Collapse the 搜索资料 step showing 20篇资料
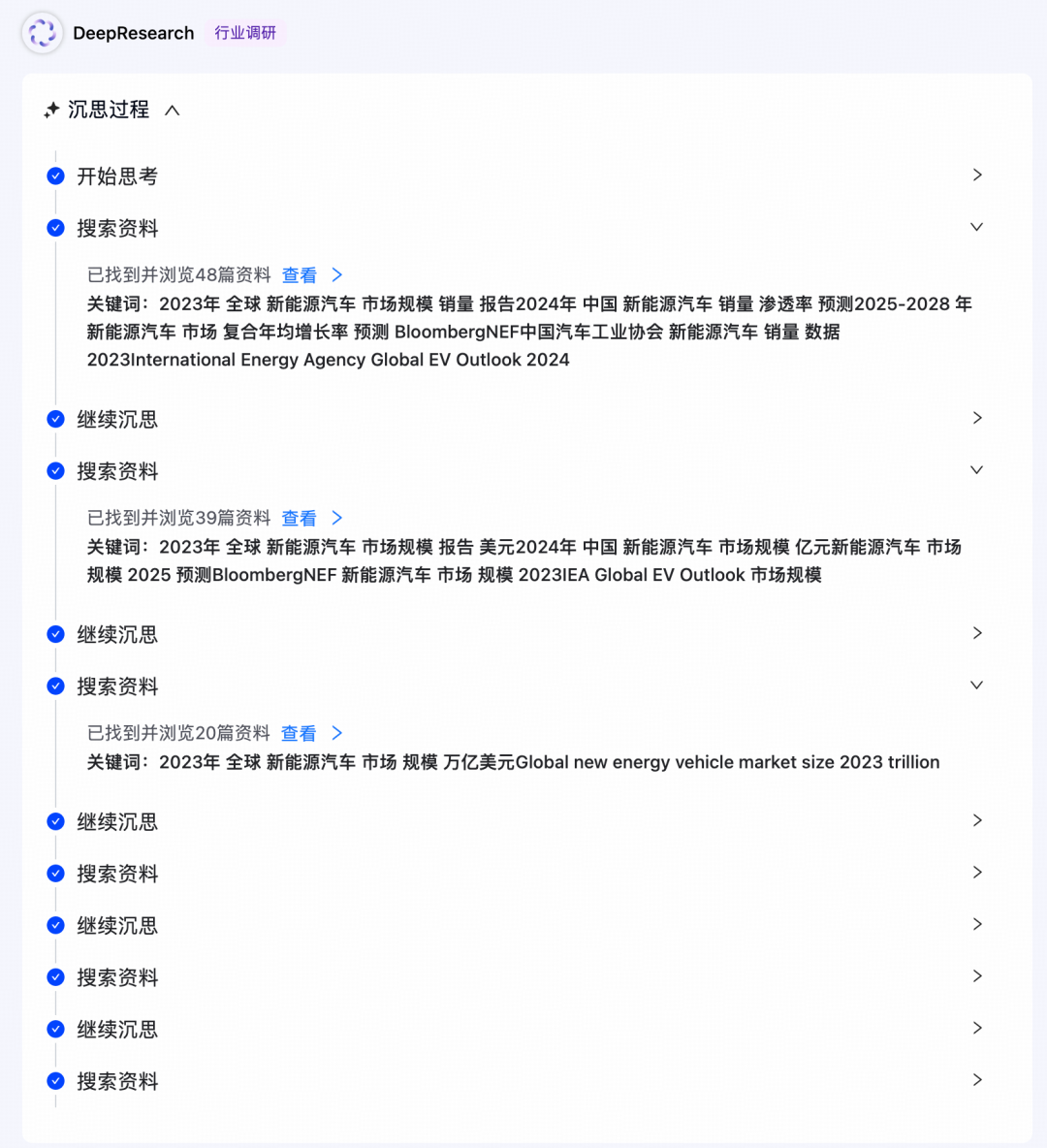The width and height of the screenshot is (1047, 1148). pyautogui.click(x=976, y=686)
